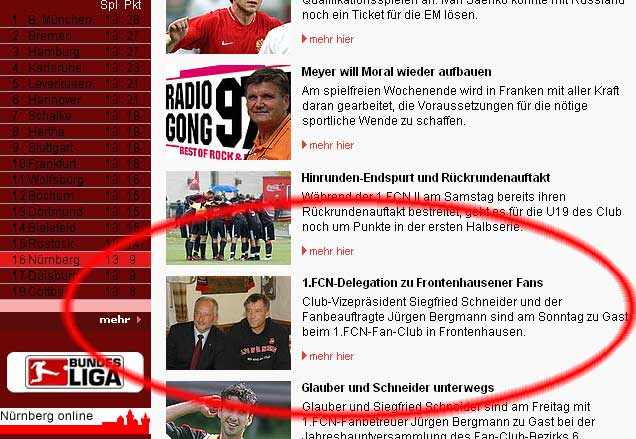Open the Radio Gong article thumbnail

[x=228, y=112]
